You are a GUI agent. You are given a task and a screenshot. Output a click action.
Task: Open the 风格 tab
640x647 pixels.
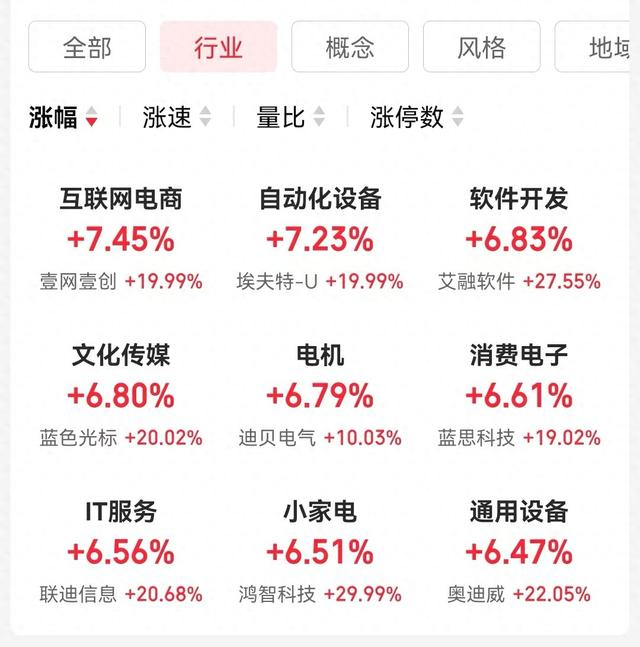point(481,46)
